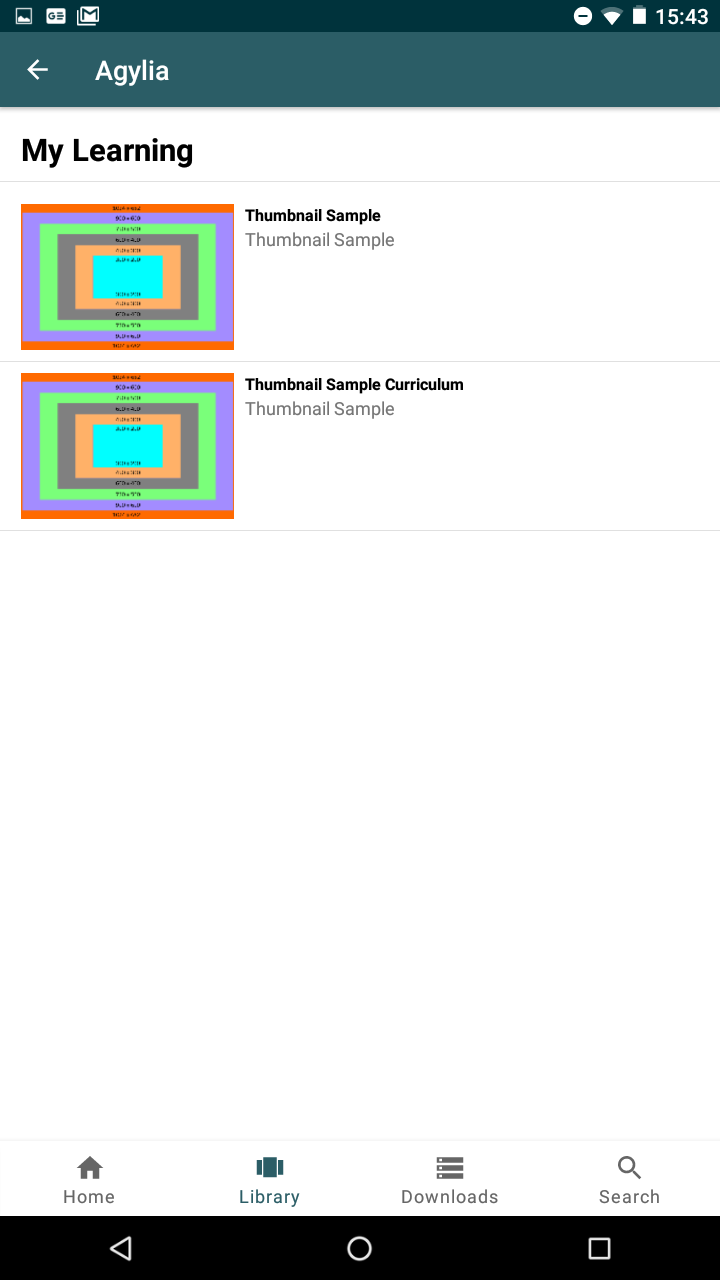Tap the system home button
Screen dimensions: 720x1280
click(x=359, y=1248)
